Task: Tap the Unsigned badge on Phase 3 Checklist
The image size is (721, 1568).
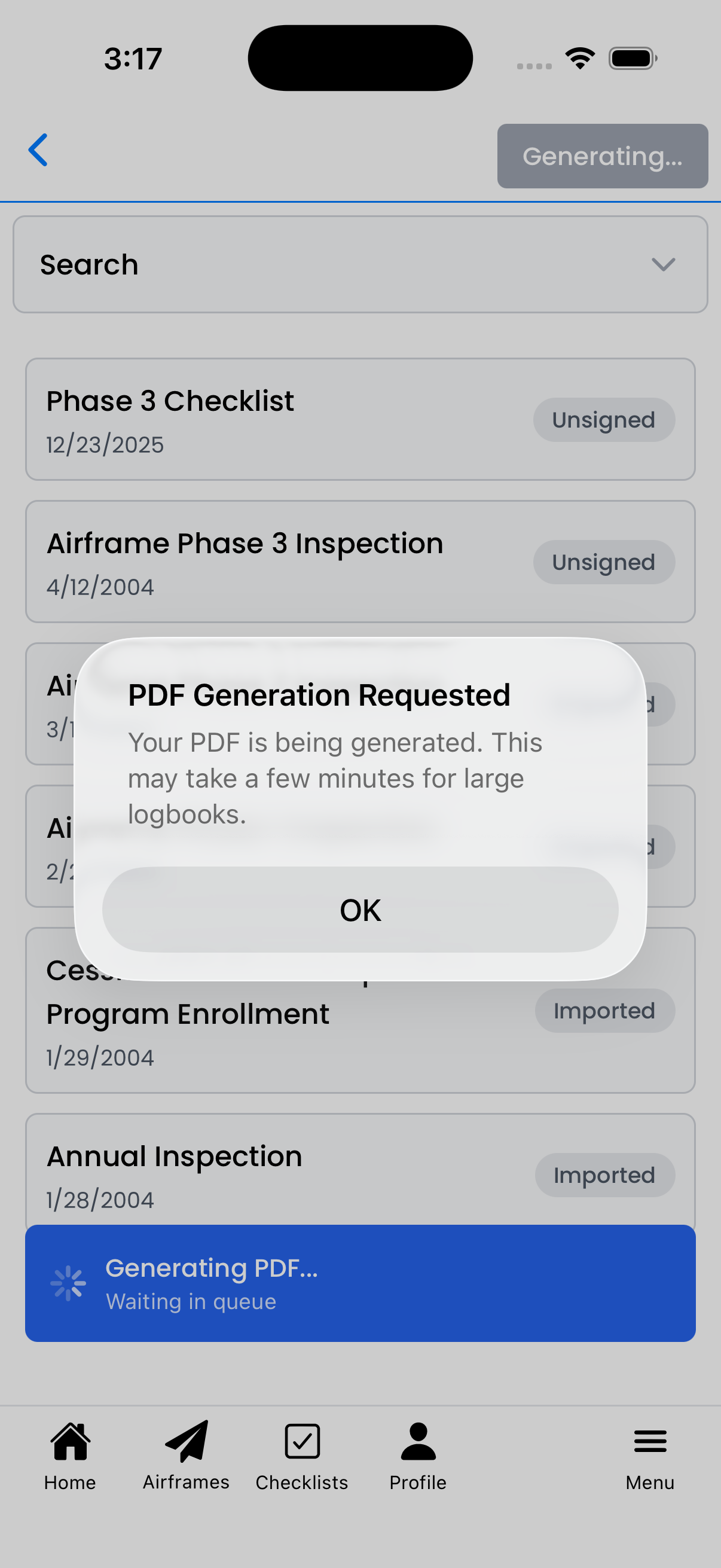Action: 604,419
